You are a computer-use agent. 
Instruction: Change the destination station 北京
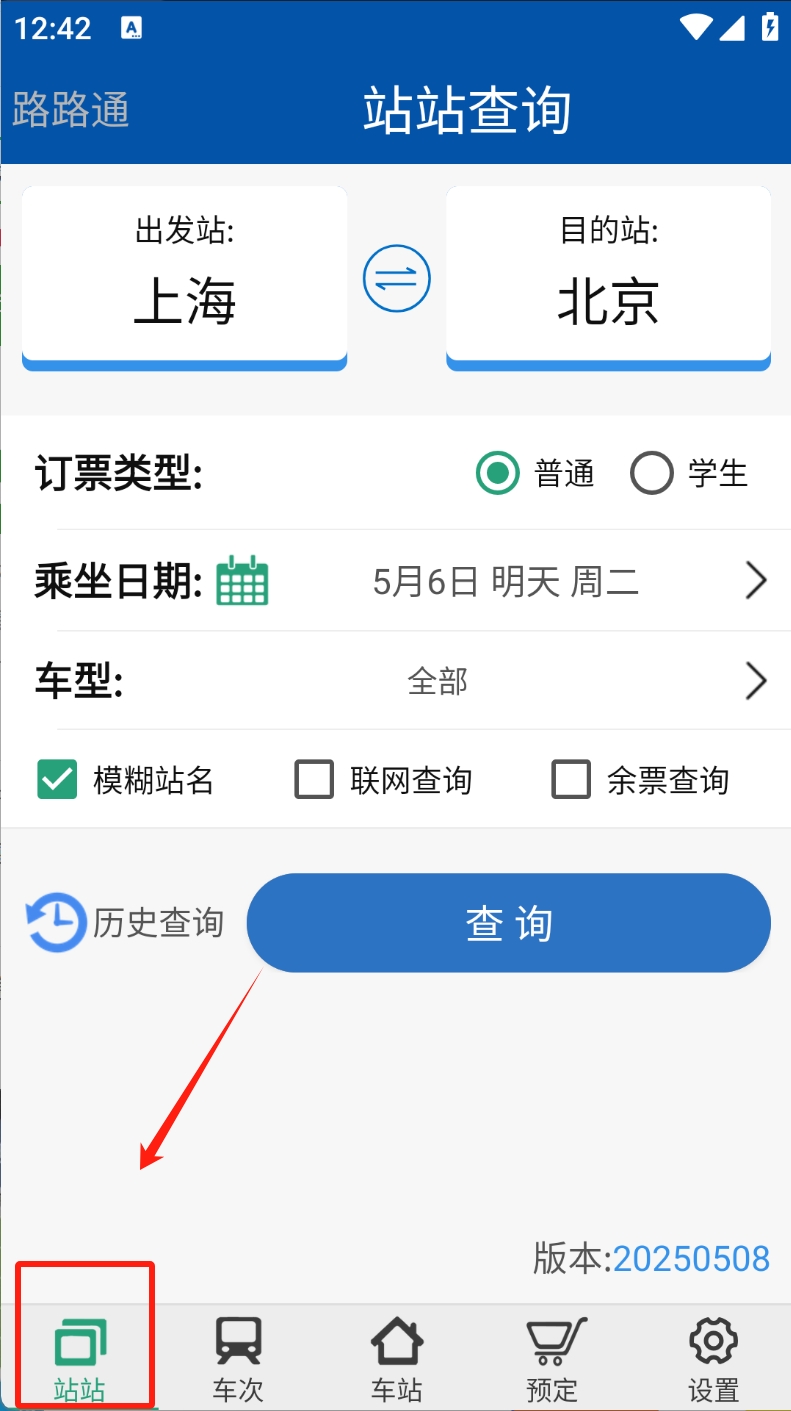(608, 277)
